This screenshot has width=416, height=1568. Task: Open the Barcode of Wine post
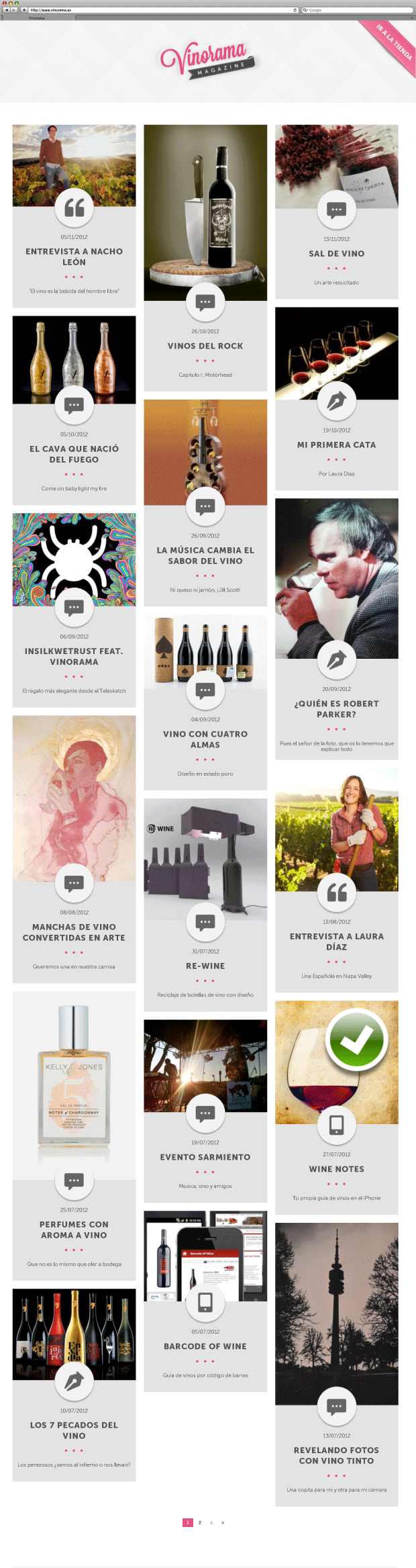(x=205, y=1346)
